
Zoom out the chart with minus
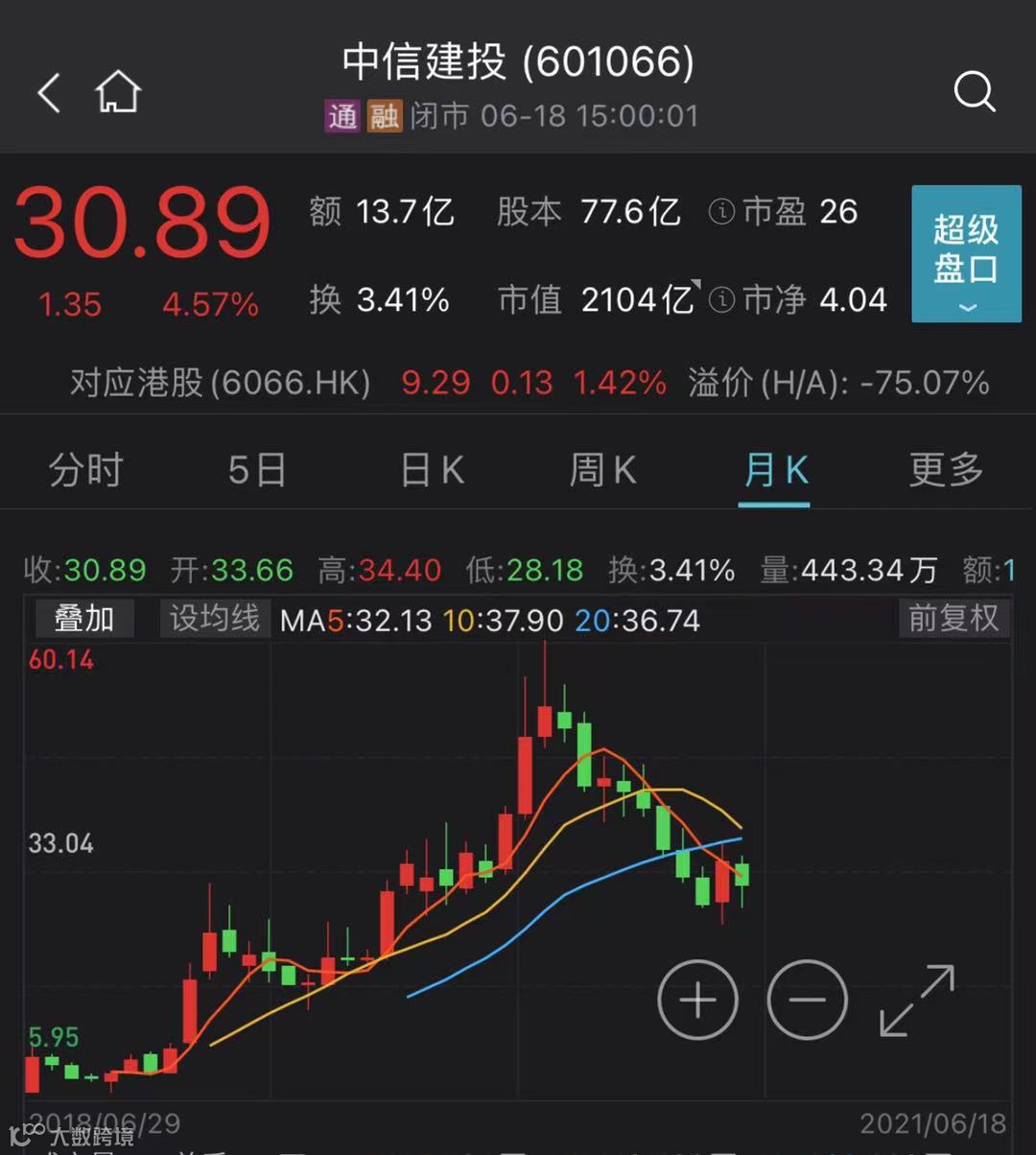tap(808, 1000)
